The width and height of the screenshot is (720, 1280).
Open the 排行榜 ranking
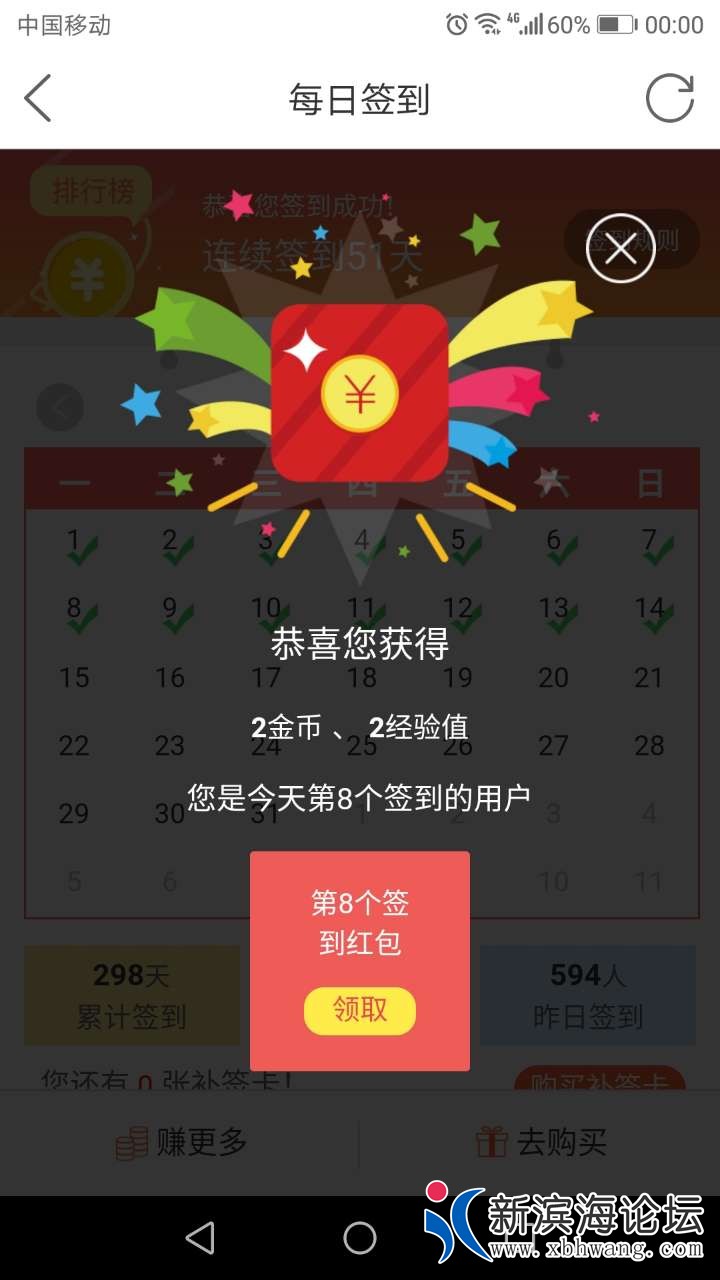91,190
